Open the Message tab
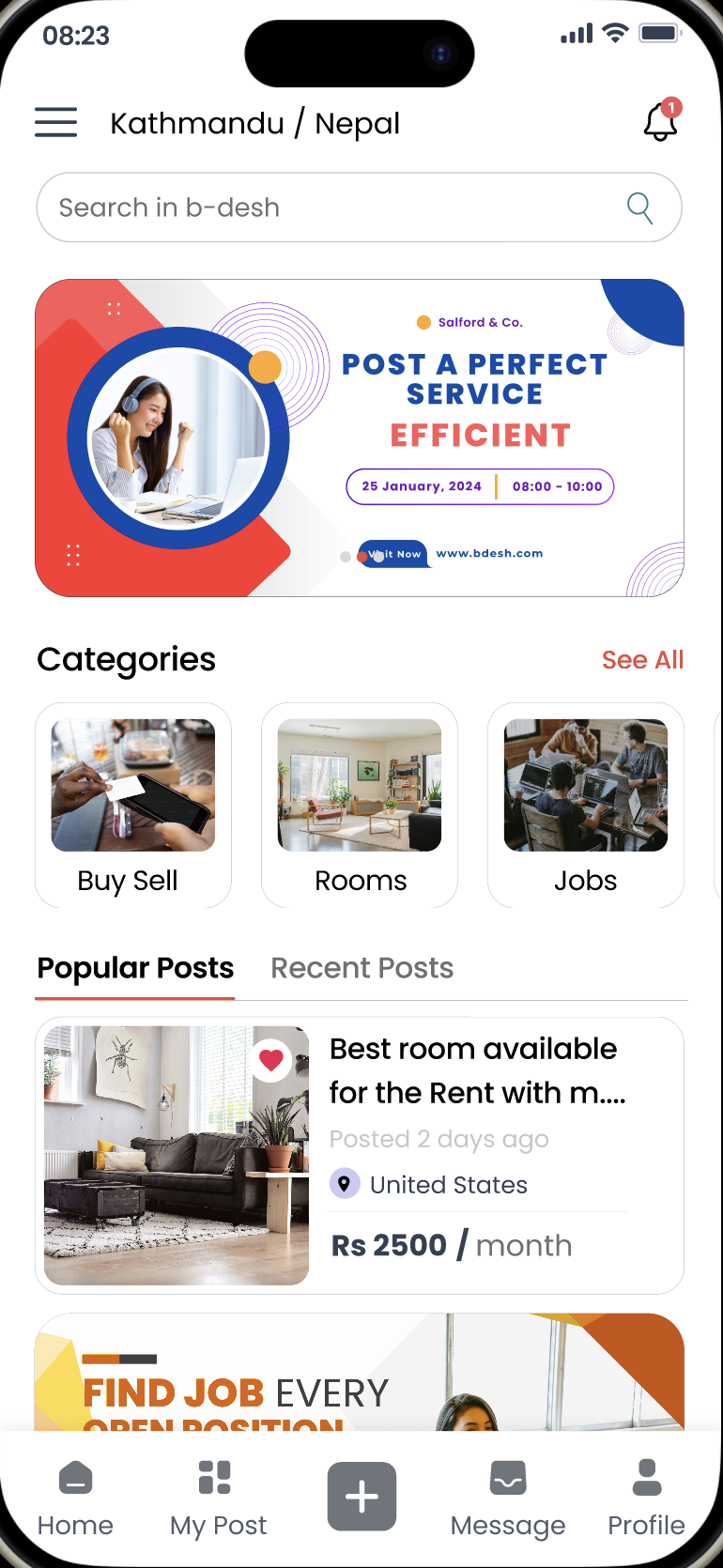The height and width of the screenshot is (1568, 723). tap(508, 1498)
